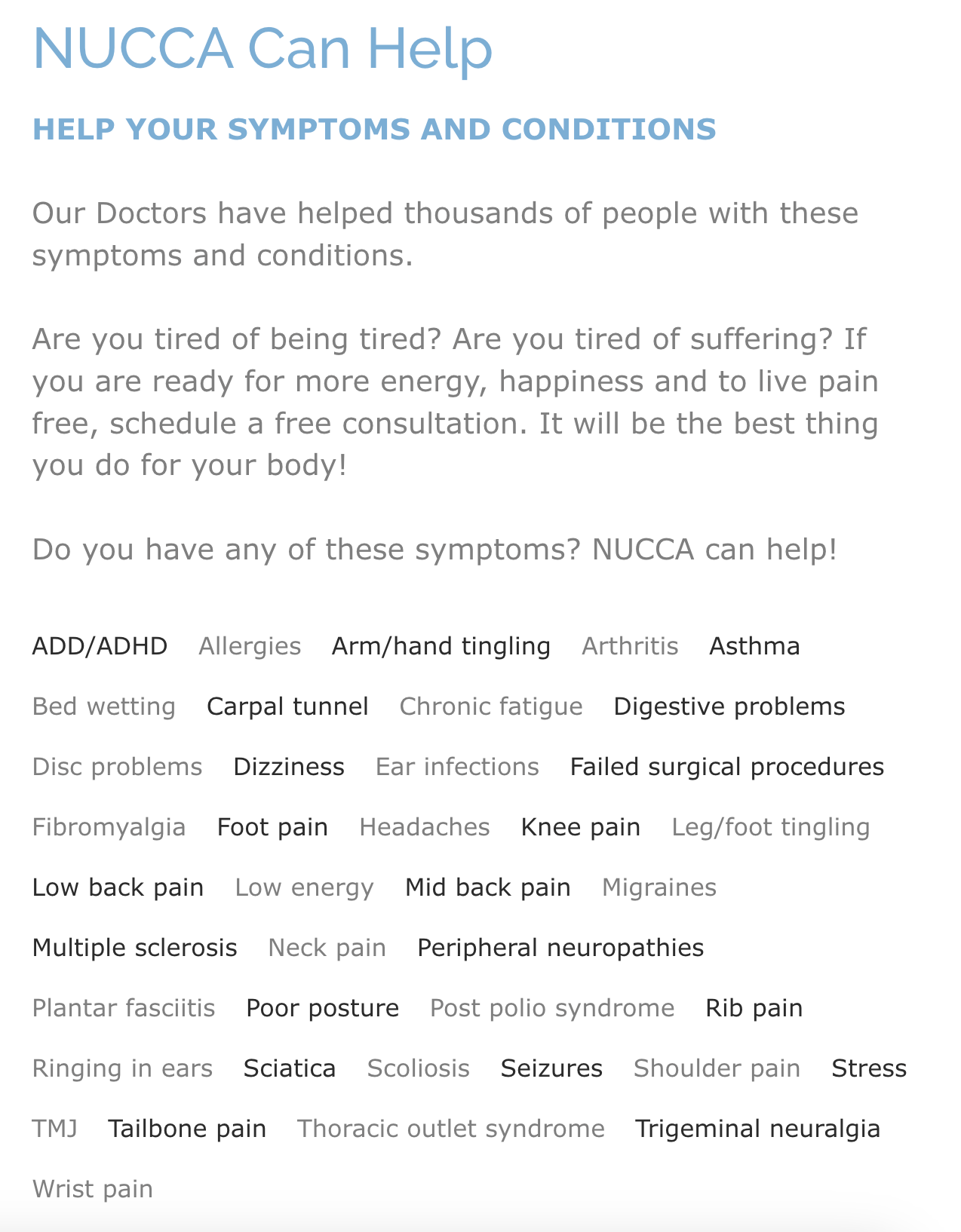Tap the Carpal tunnel link

tap(287, 706)
